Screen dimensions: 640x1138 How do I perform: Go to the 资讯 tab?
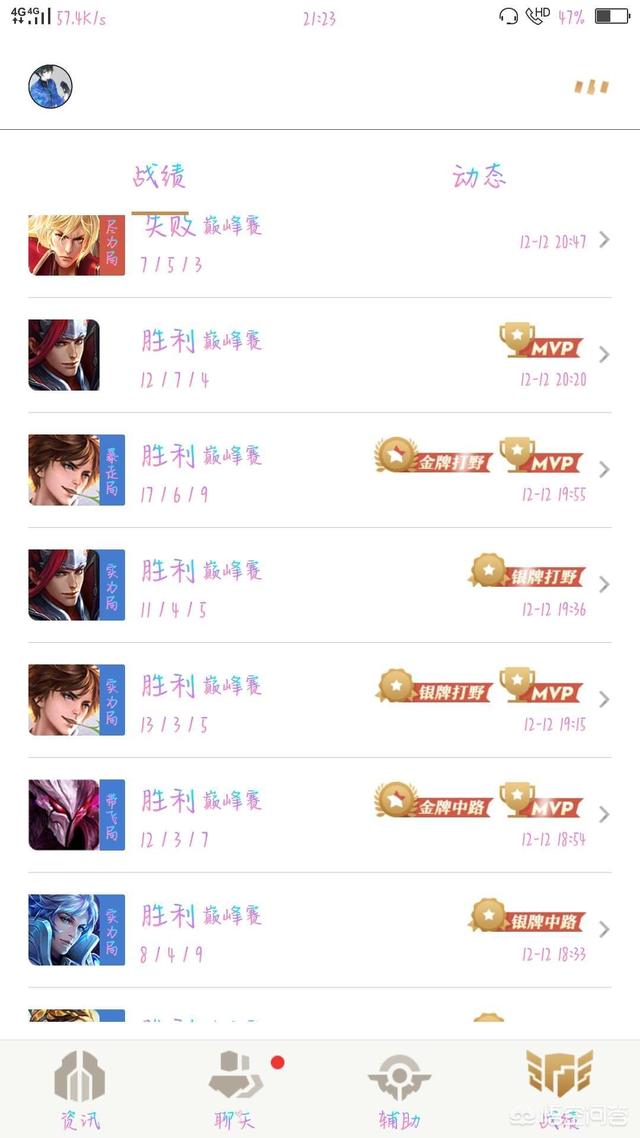80,1090
